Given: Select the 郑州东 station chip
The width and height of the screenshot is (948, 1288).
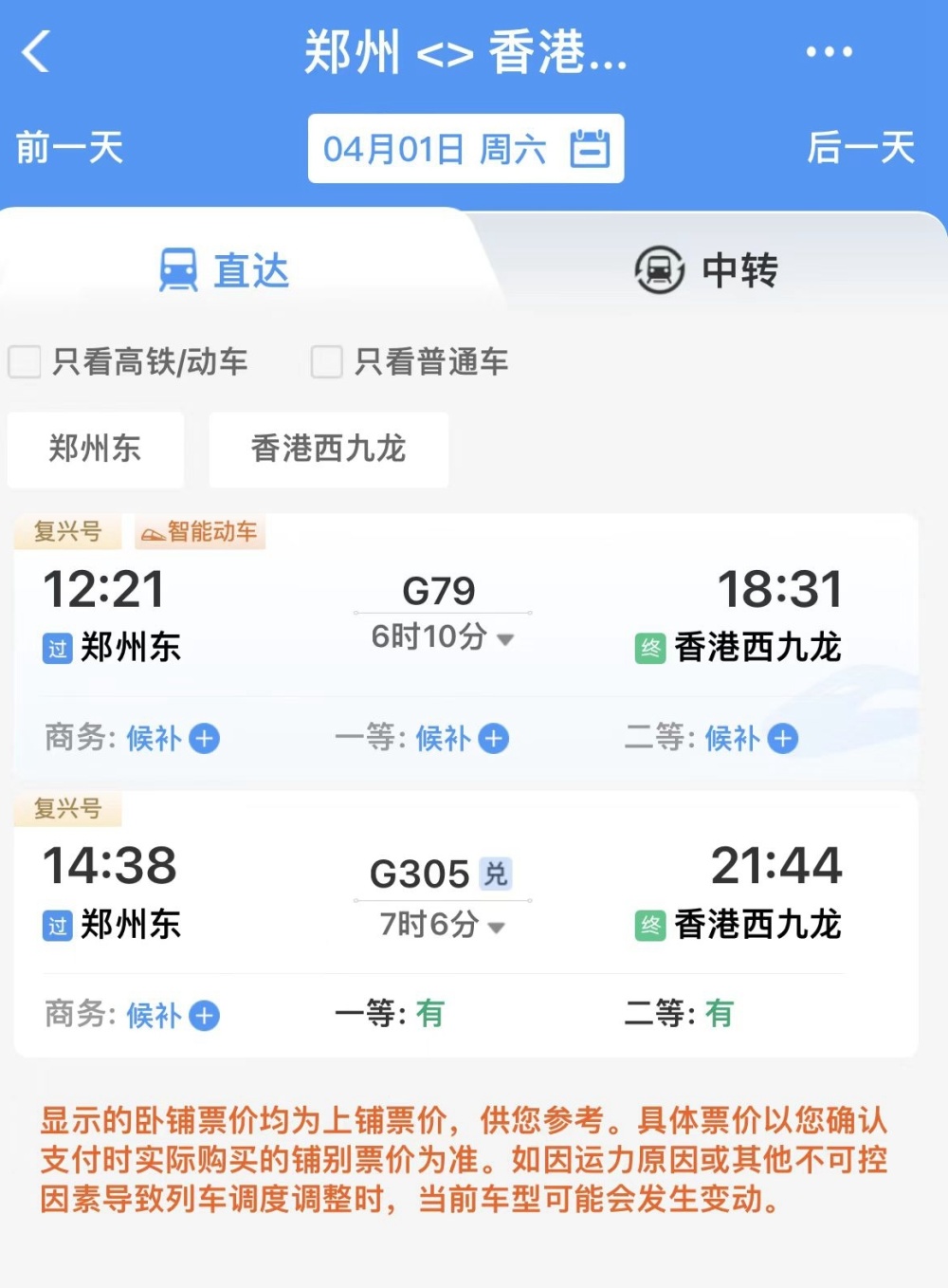Looking at the screenshot, I should (x=95, y=449).
